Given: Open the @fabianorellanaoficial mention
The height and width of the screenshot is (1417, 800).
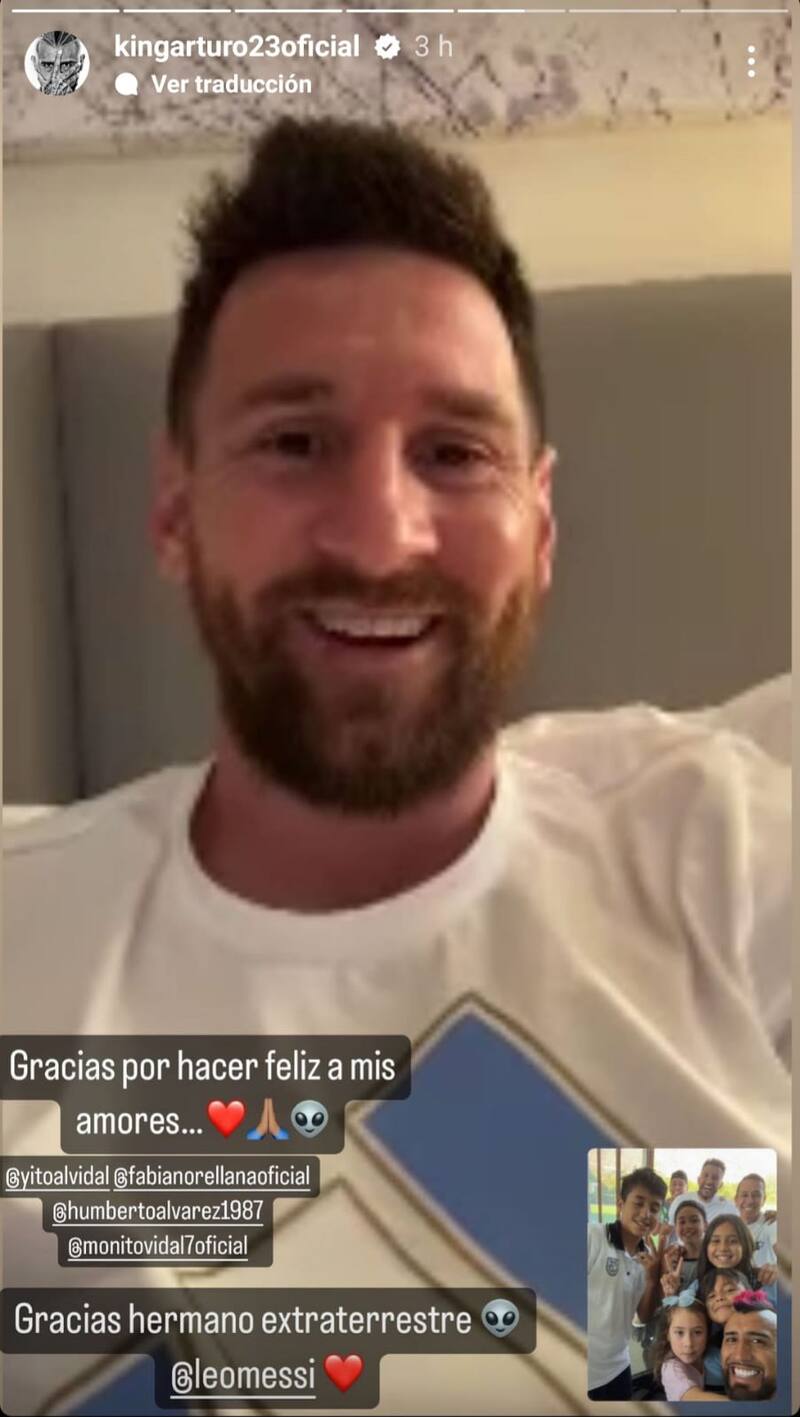Looking at the screenshot, I should pyautogui.click(x=212, y=1177).
